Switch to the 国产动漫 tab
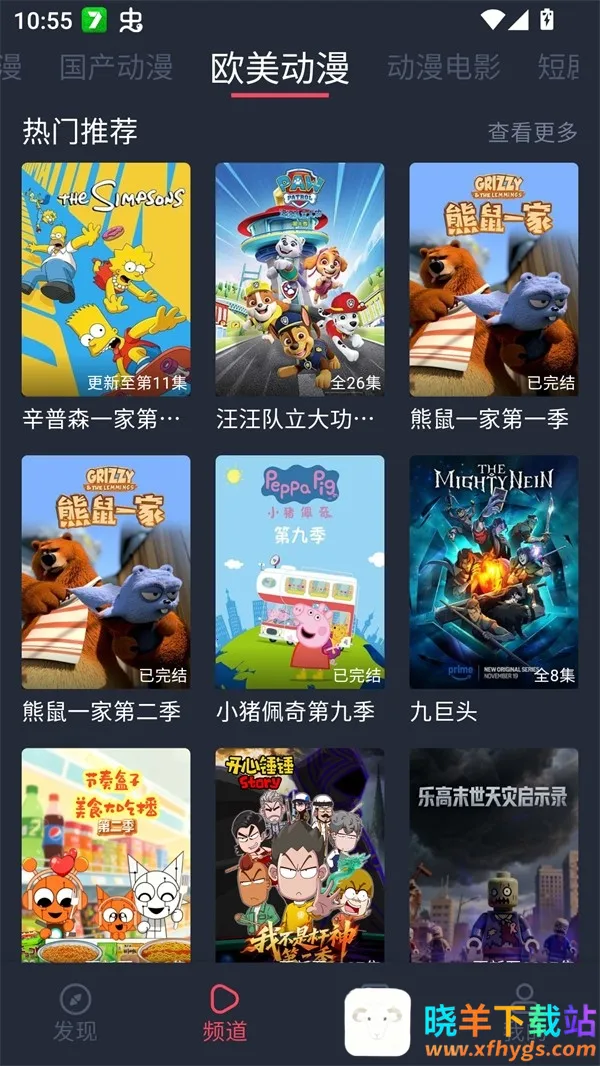Viewport: 600px width, 1066px height. pos(116,67)
